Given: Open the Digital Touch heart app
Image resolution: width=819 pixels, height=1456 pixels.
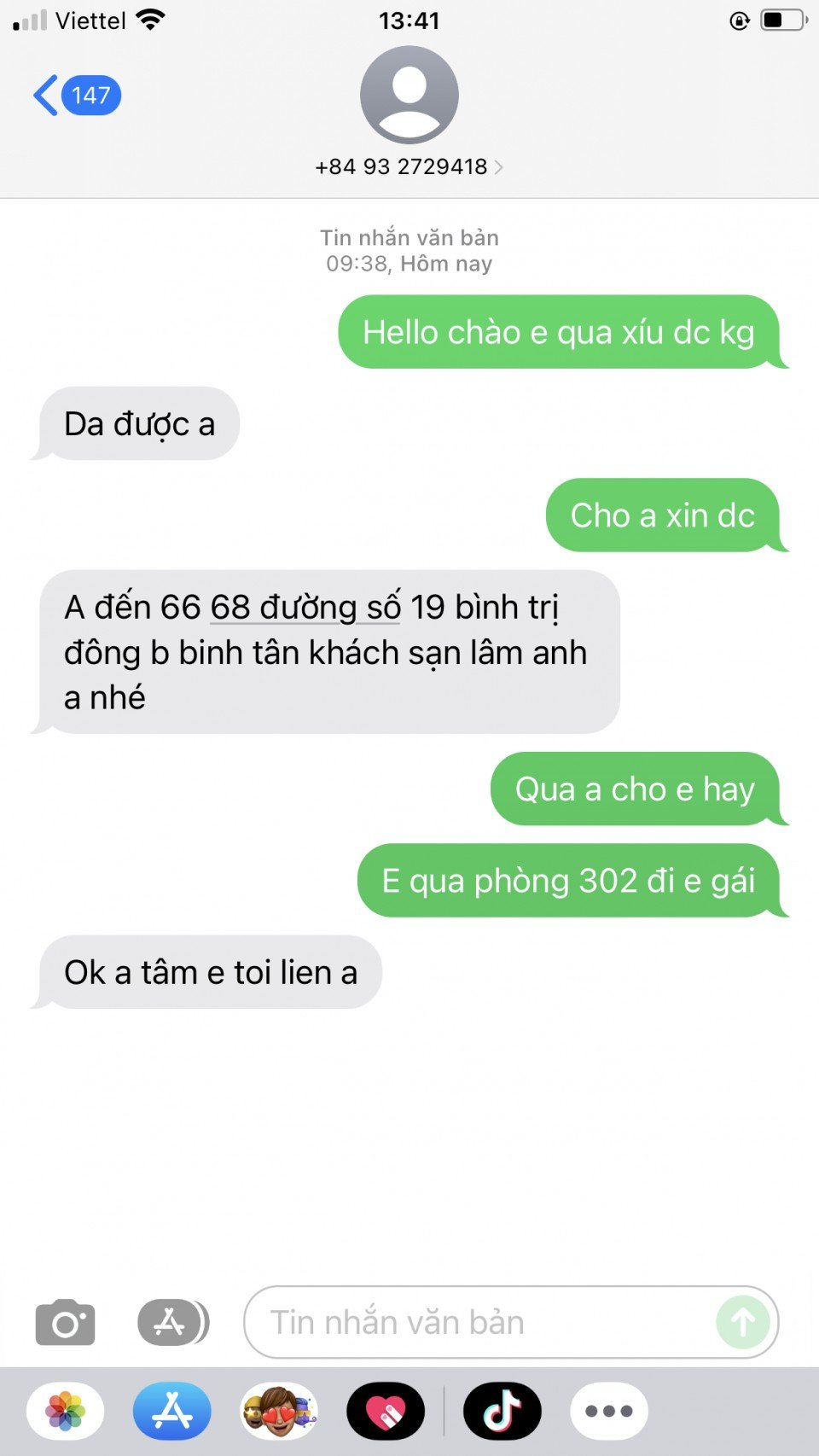Looking at the screenshot, I should point(386,1411).
